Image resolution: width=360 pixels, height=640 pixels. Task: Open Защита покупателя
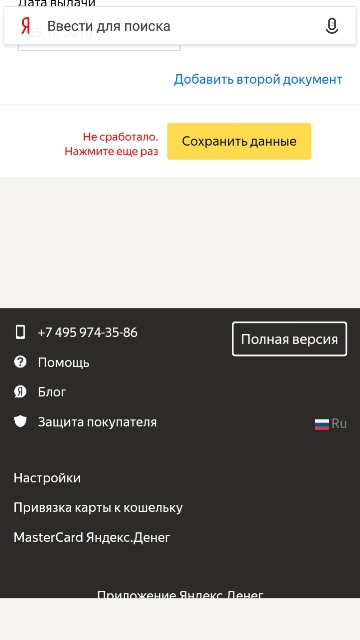tap(97, 422)
